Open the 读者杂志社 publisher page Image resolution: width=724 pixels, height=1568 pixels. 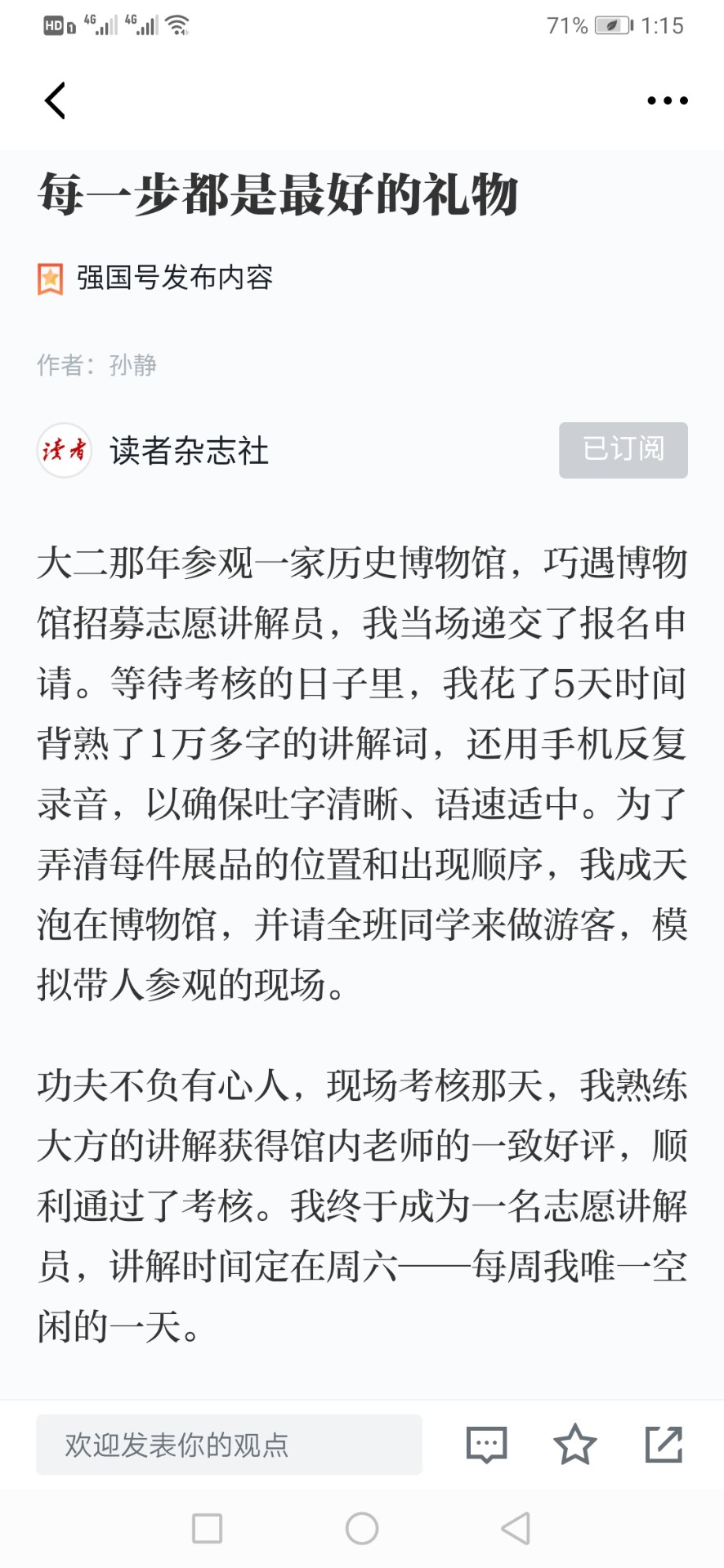tap(189, 450)
